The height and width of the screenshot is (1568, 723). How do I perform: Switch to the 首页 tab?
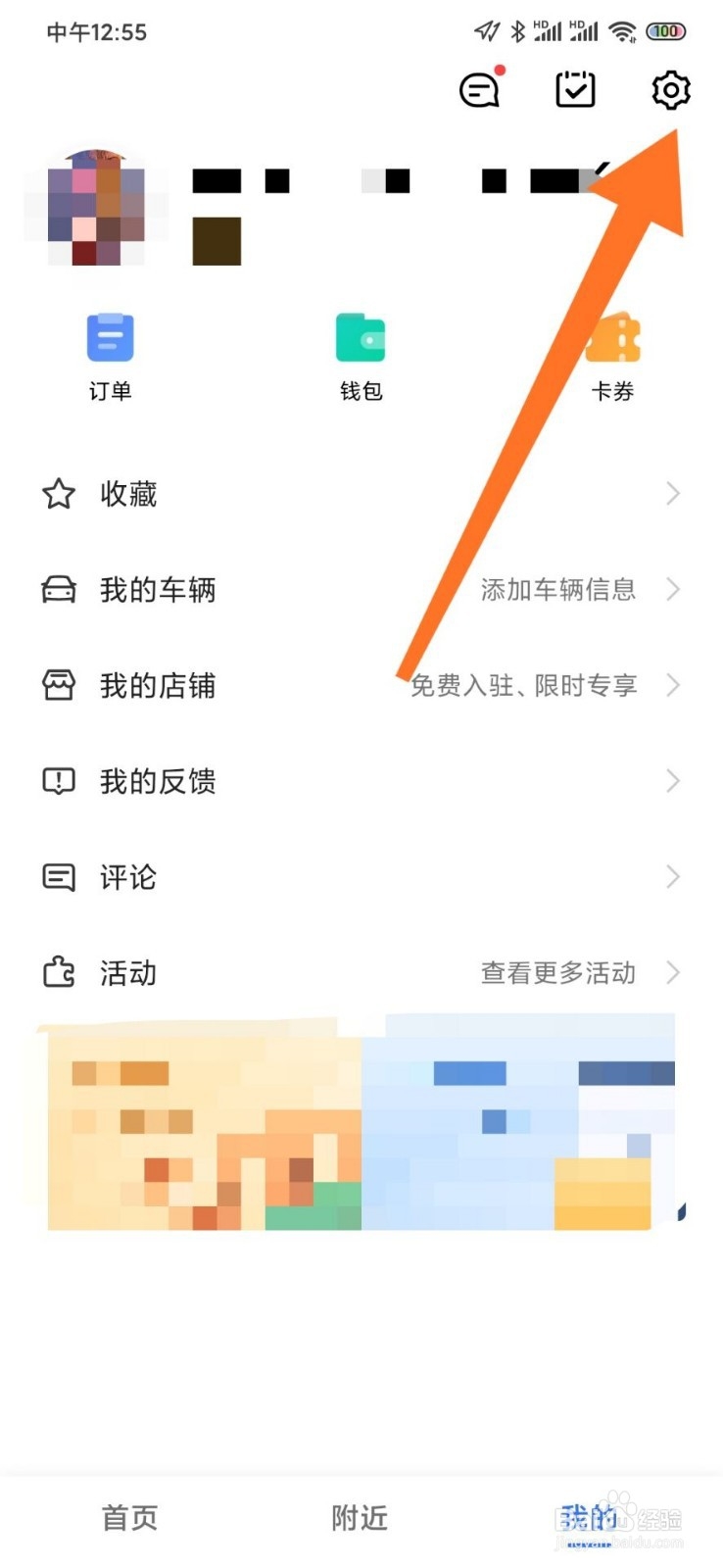[128, 1517]
